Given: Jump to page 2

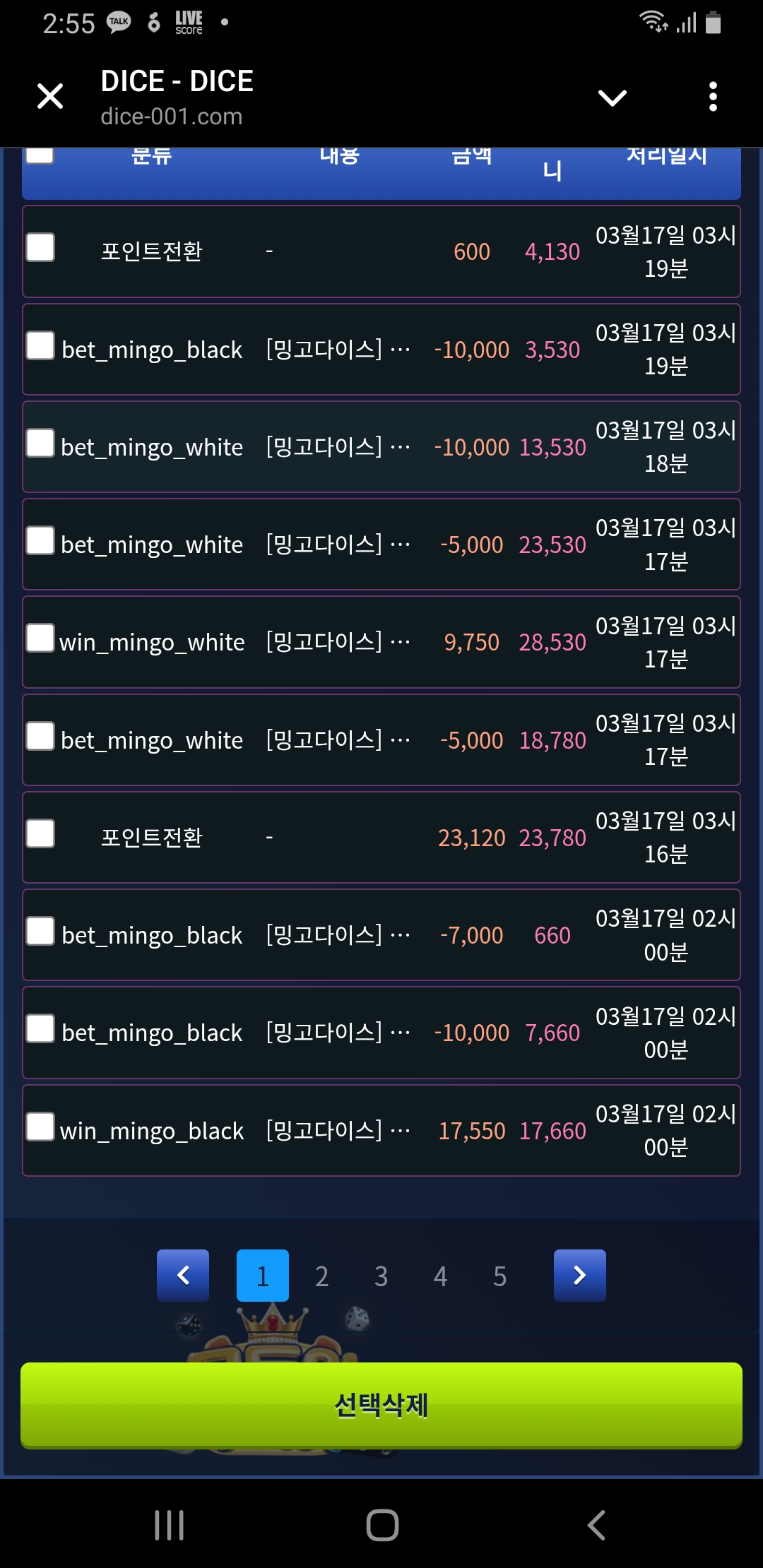Looking at the screenshot, I should tap(321, 1276).
